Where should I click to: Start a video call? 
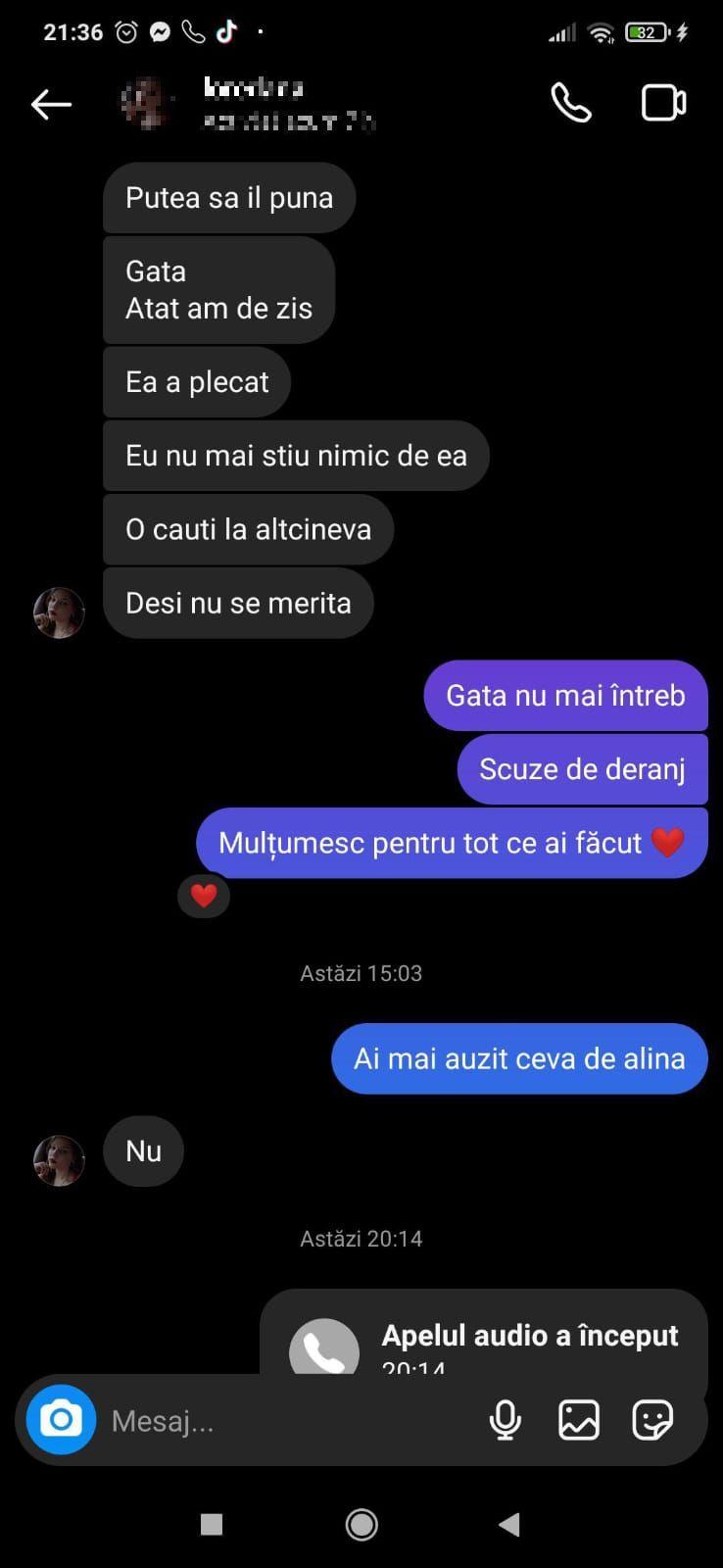coord(663,101)
